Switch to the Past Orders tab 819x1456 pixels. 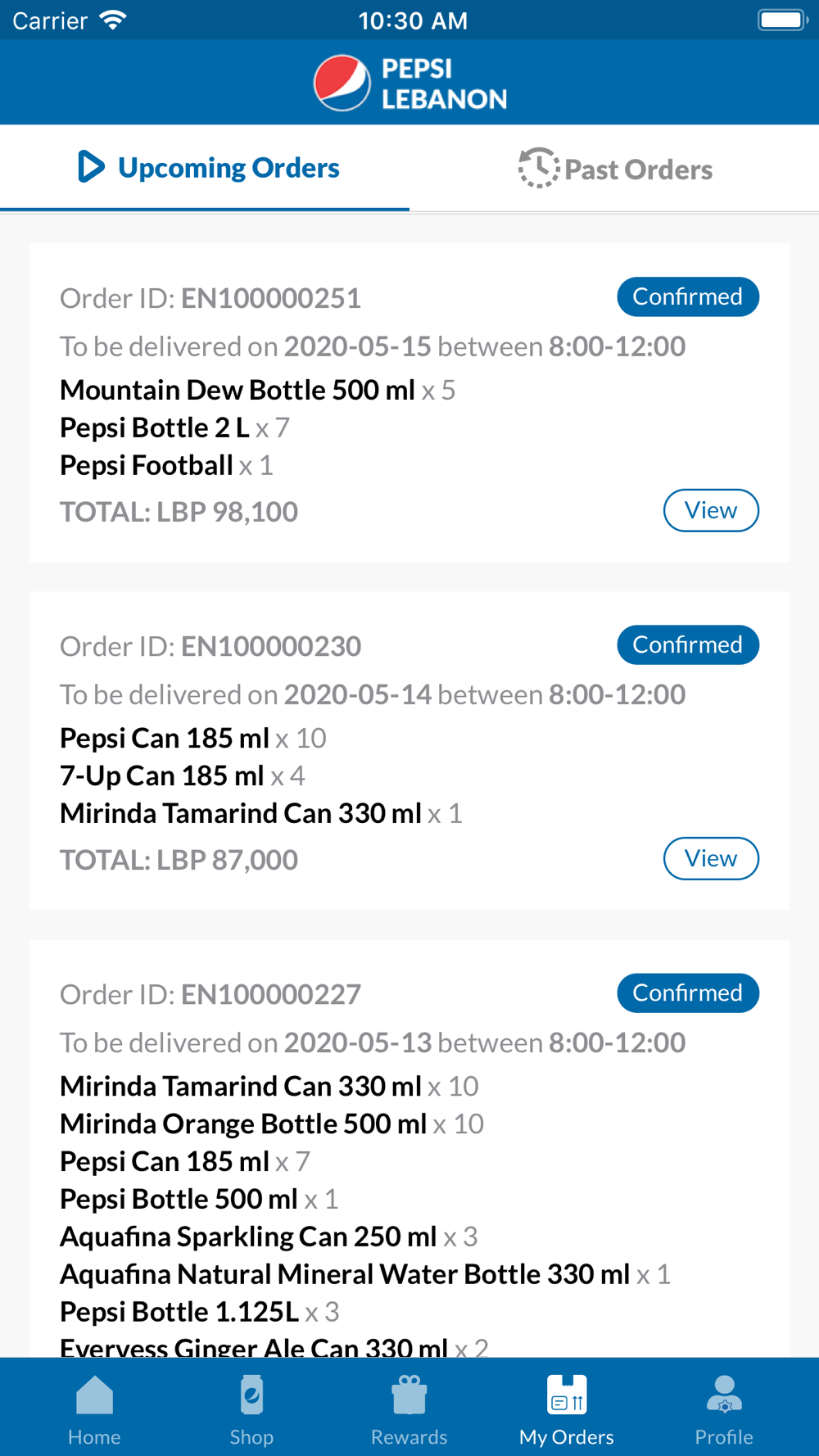(614, 169)
